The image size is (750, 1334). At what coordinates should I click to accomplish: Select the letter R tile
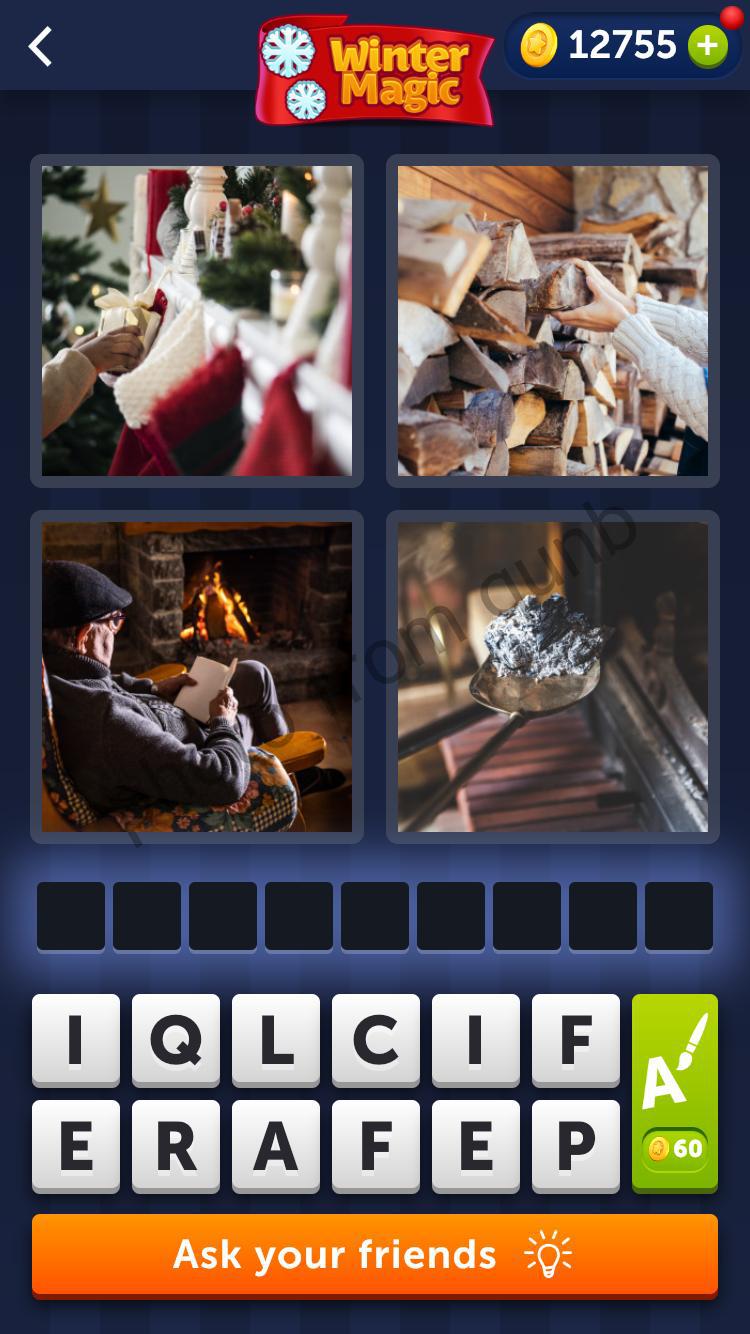tap(175, 1146)
